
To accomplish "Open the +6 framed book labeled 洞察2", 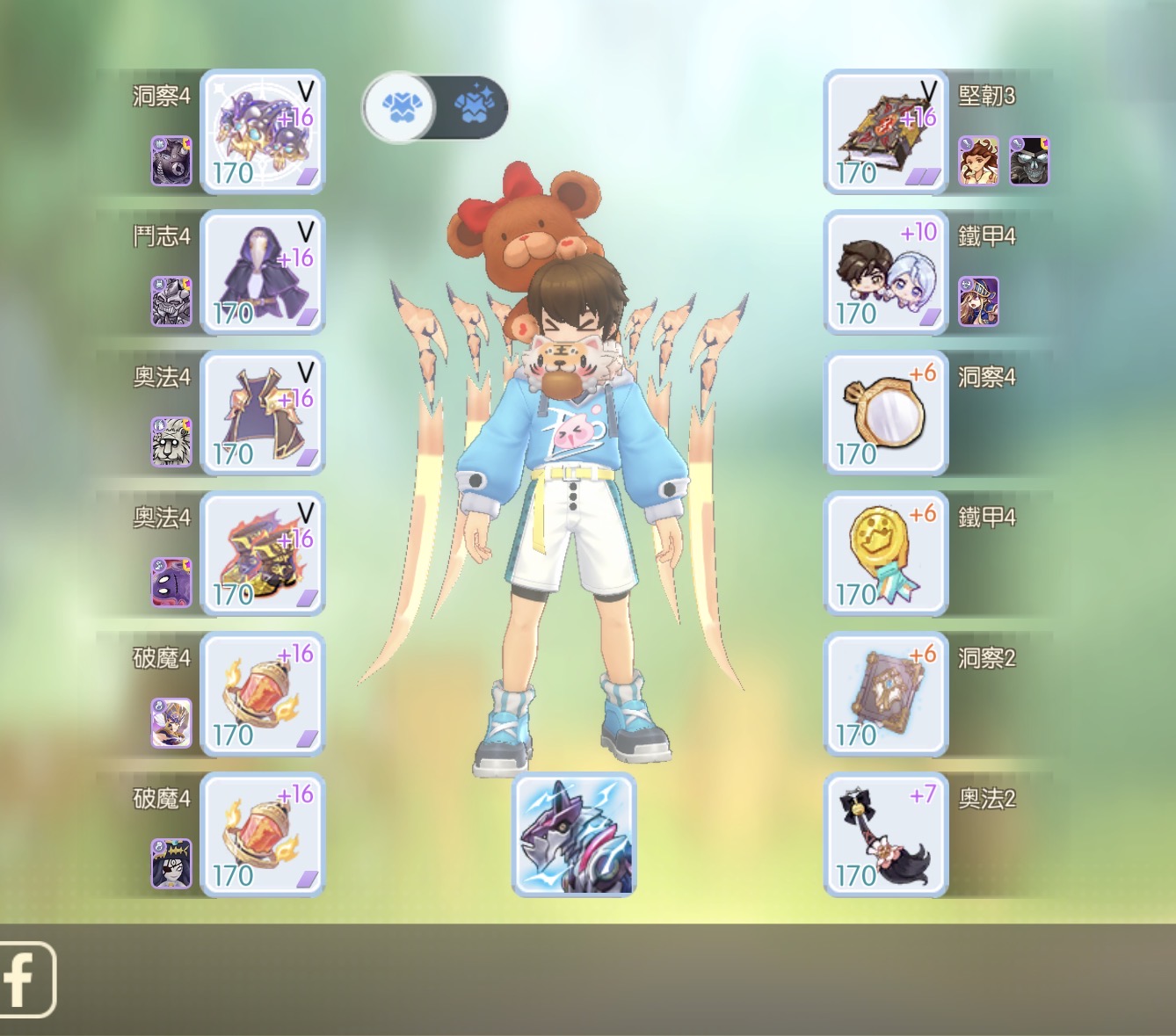I will coord(886,694).
